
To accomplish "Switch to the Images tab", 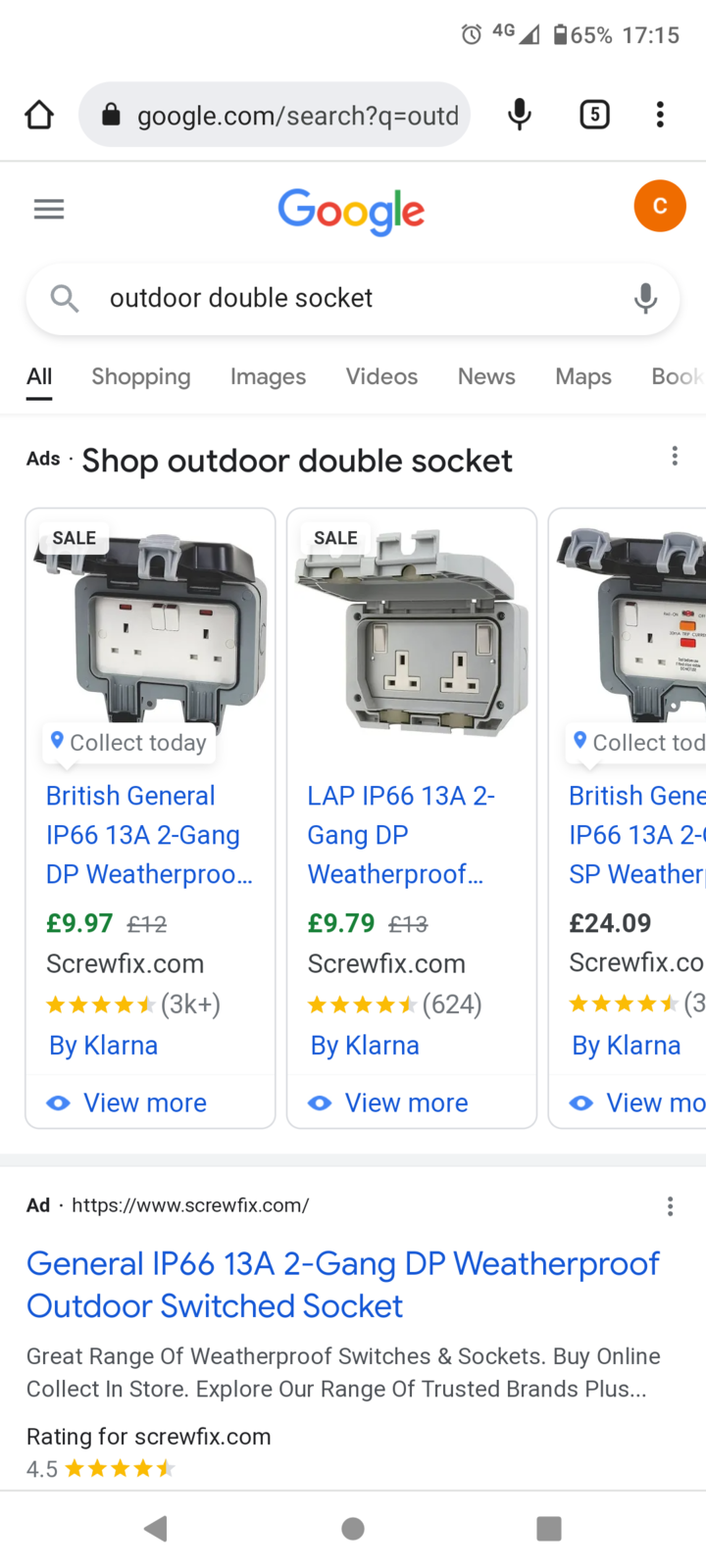I will tap(268, 376).
